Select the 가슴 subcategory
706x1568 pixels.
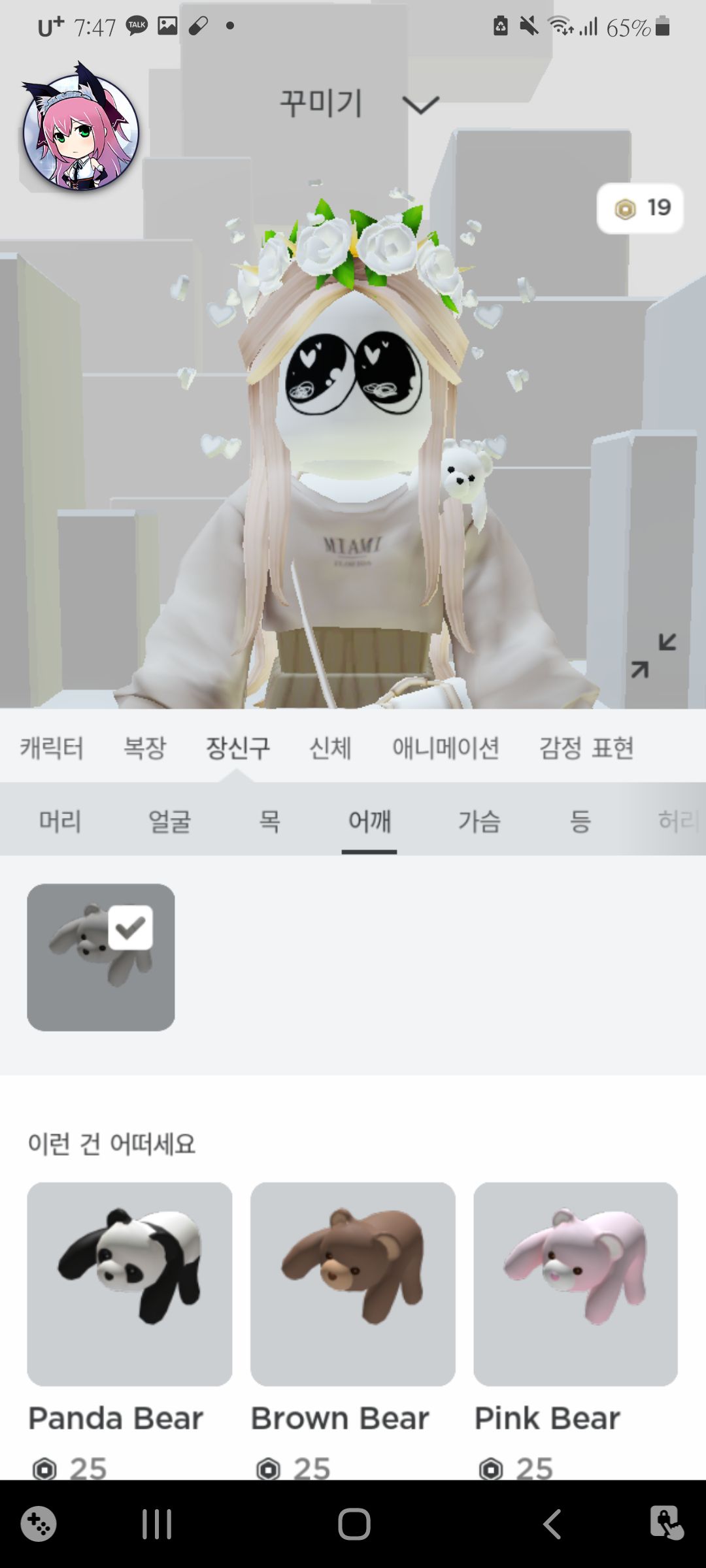479,821
